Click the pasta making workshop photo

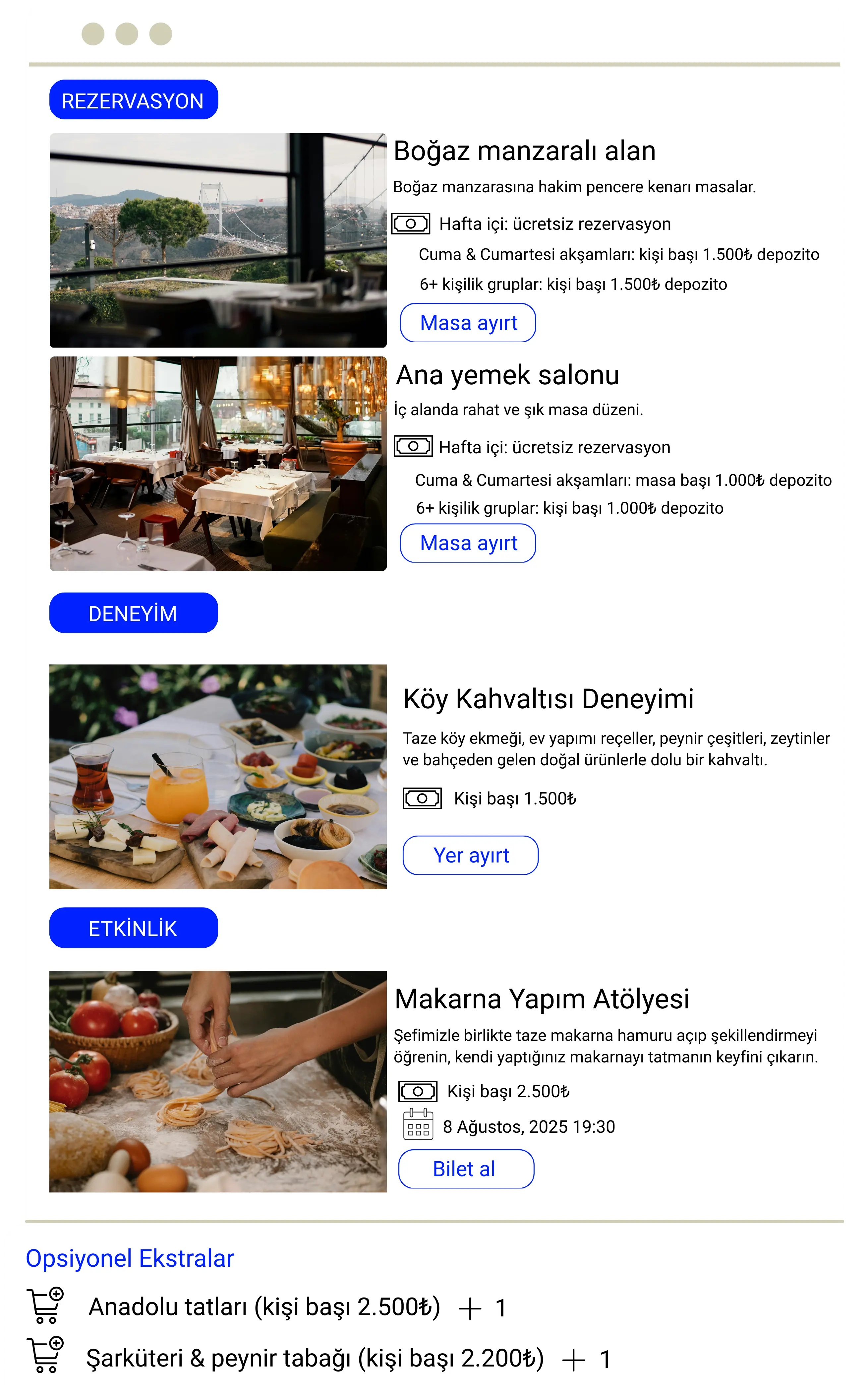219,1080
